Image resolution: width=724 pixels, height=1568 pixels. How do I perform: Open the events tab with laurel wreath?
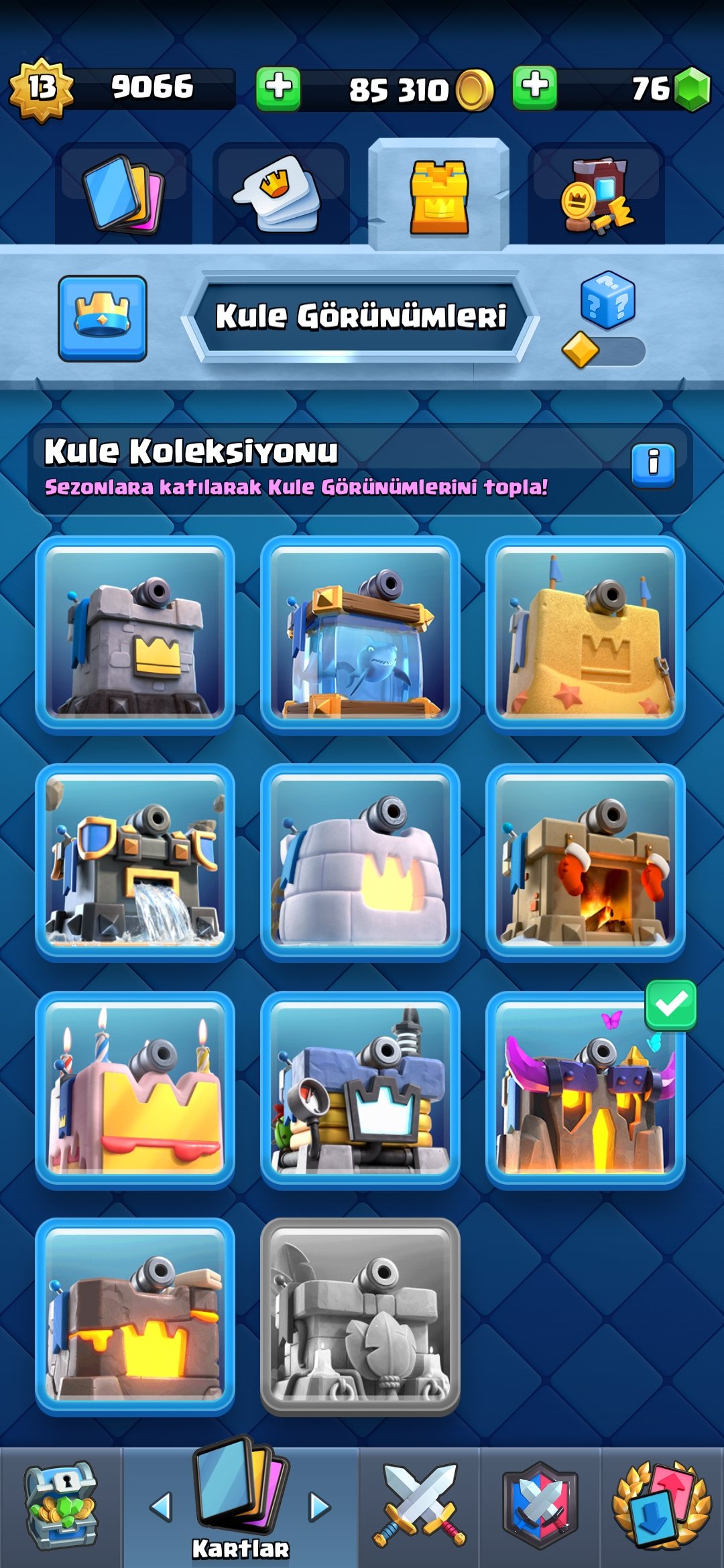pyautogui.click(x=662, y=1508)
